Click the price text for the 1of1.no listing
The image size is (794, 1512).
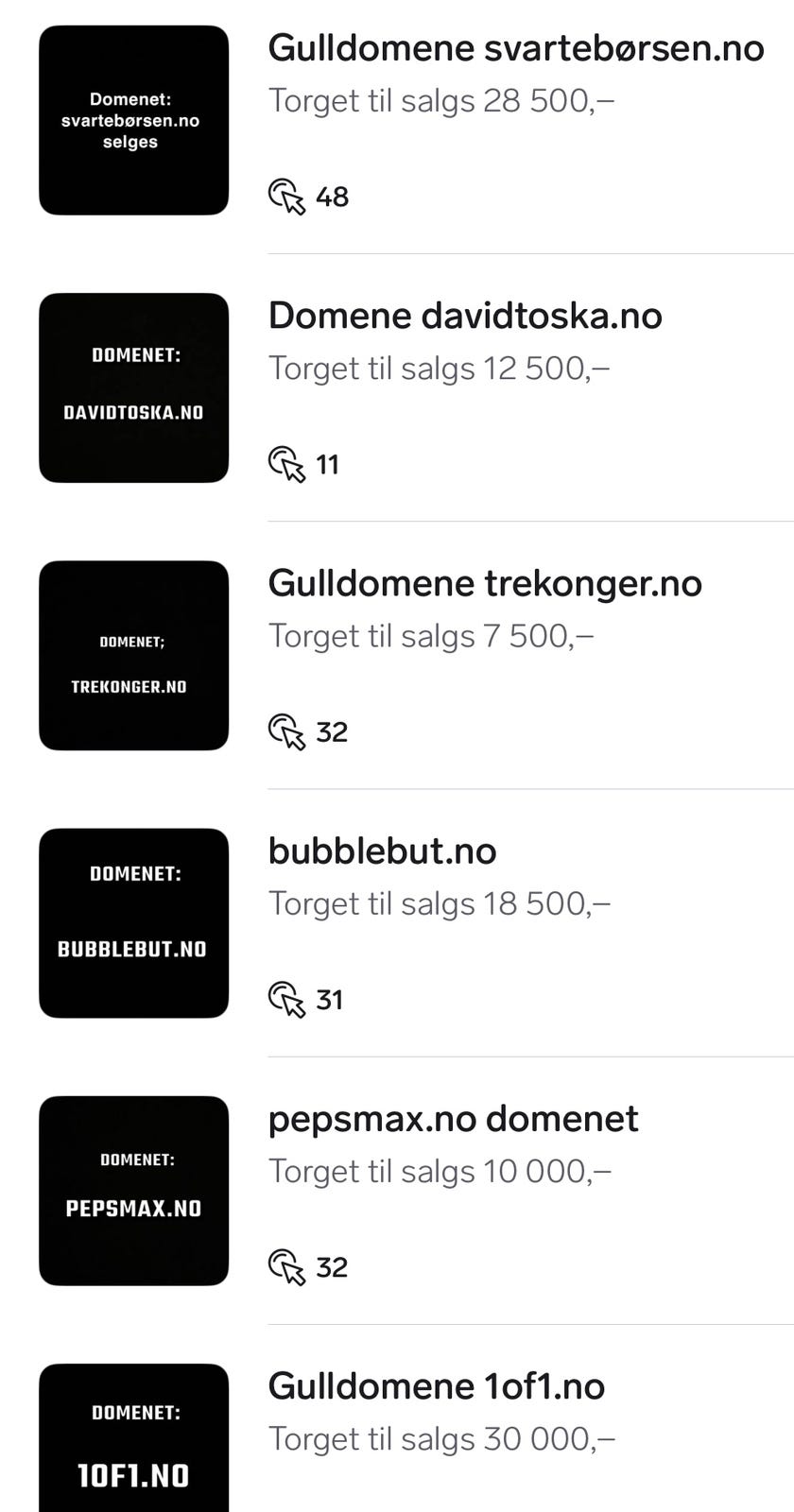pos(440,1438)
